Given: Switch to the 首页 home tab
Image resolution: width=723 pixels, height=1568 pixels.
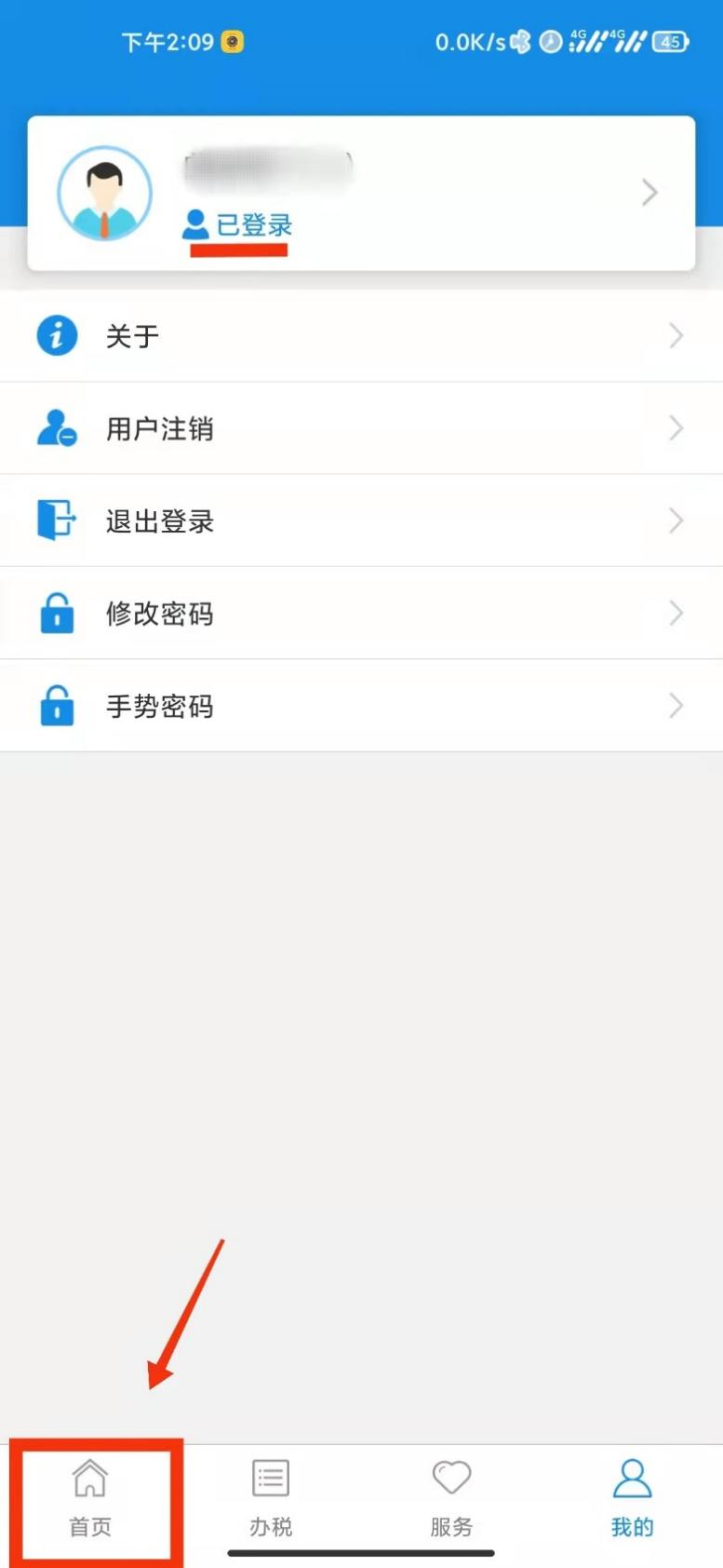Looking at the screenshot, I should (x=90, y=1499).
